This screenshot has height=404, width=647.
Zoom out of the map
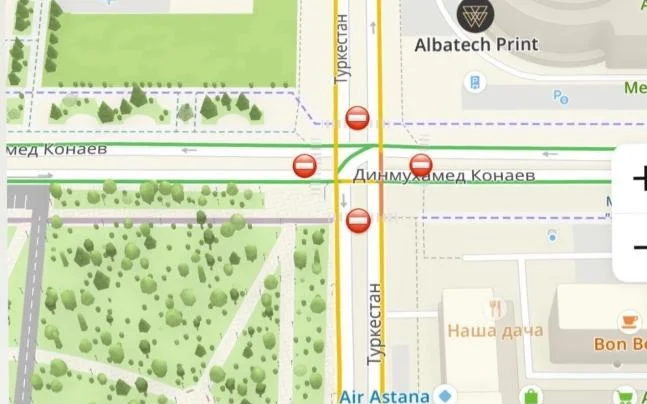(x=638, y=246)
